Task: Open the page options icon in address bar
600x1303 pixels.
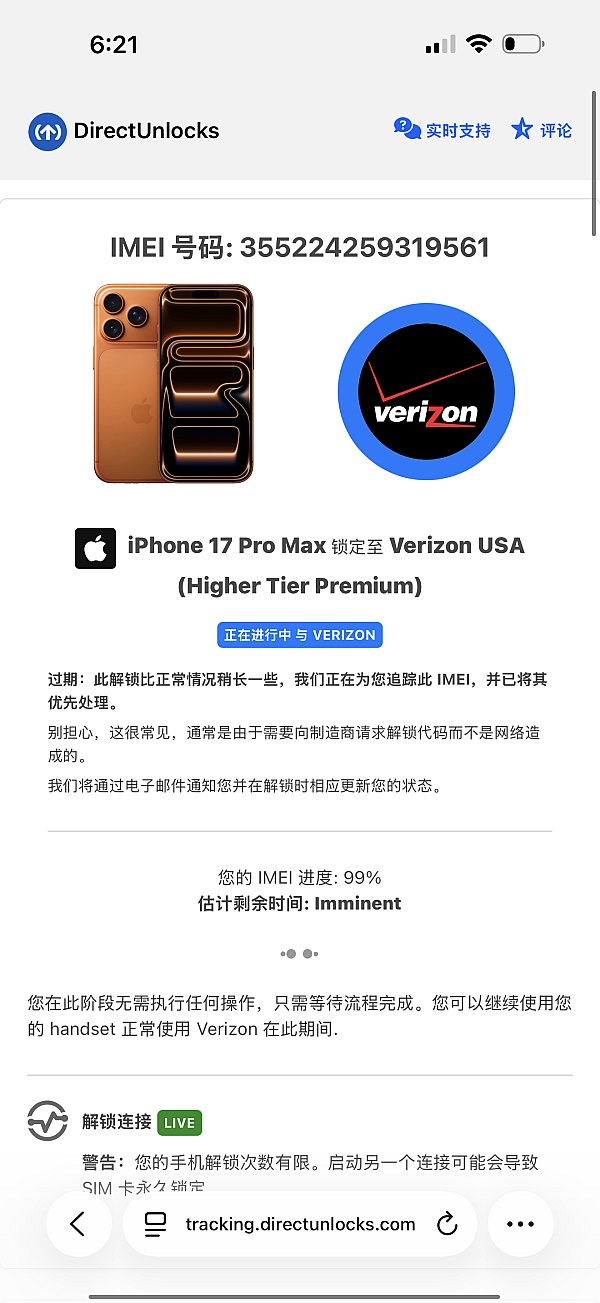Action: pyautogui.click(x=155, y=1224)
